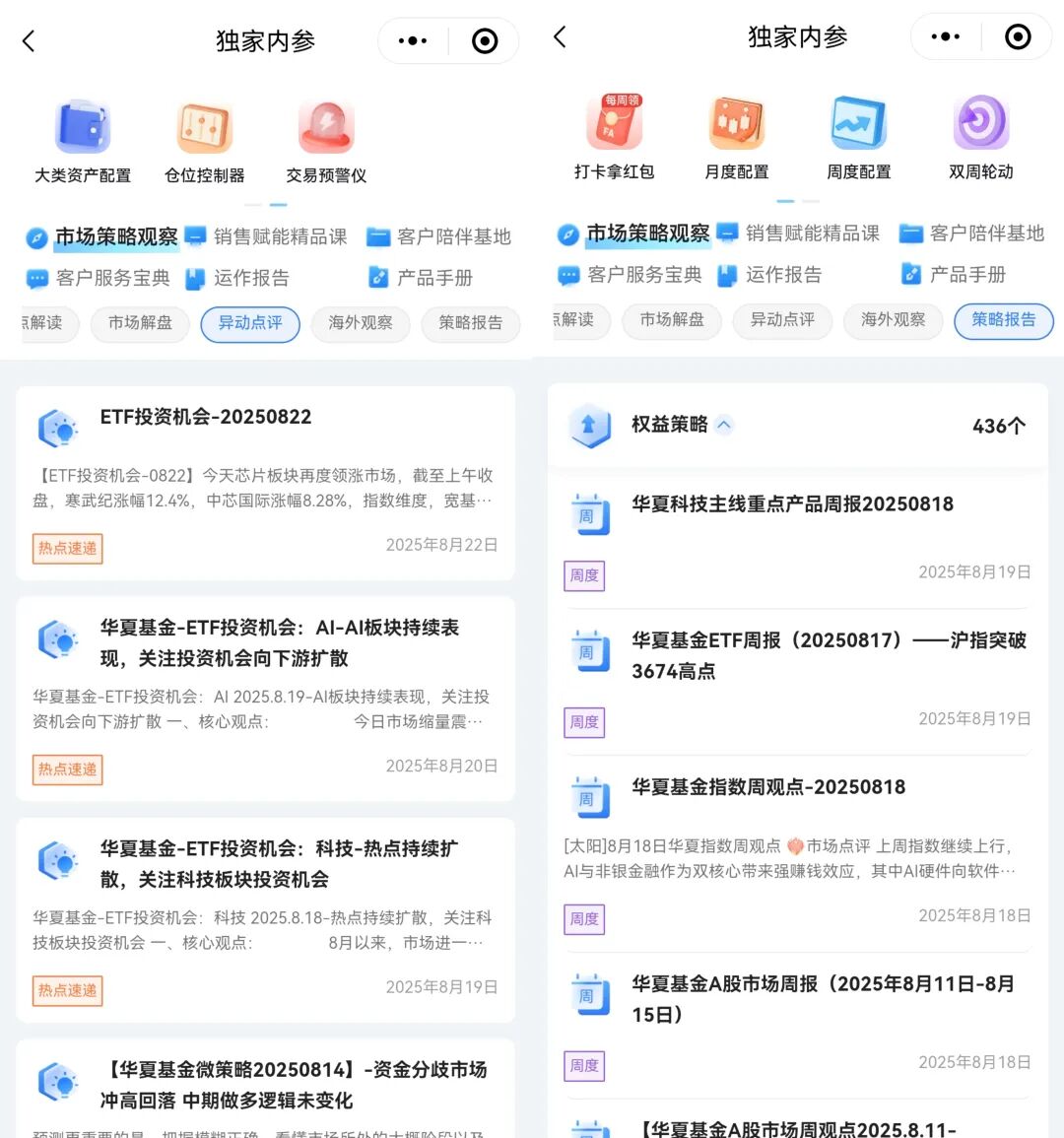
Task: Select the 异动点评 category toggle
Action: click(250, 324)
